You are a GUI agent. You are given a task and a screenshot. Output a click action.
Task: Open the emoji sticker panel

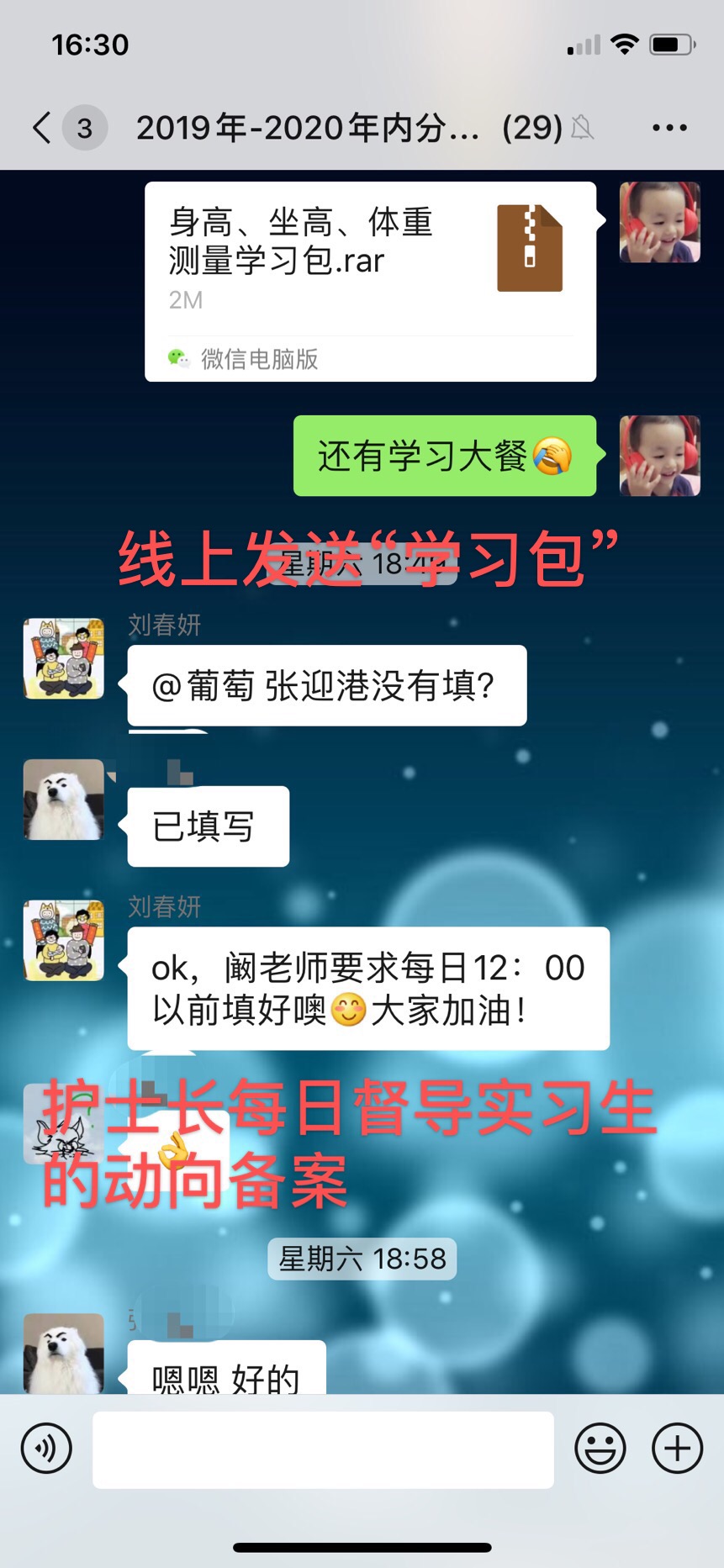(600, 1449)
